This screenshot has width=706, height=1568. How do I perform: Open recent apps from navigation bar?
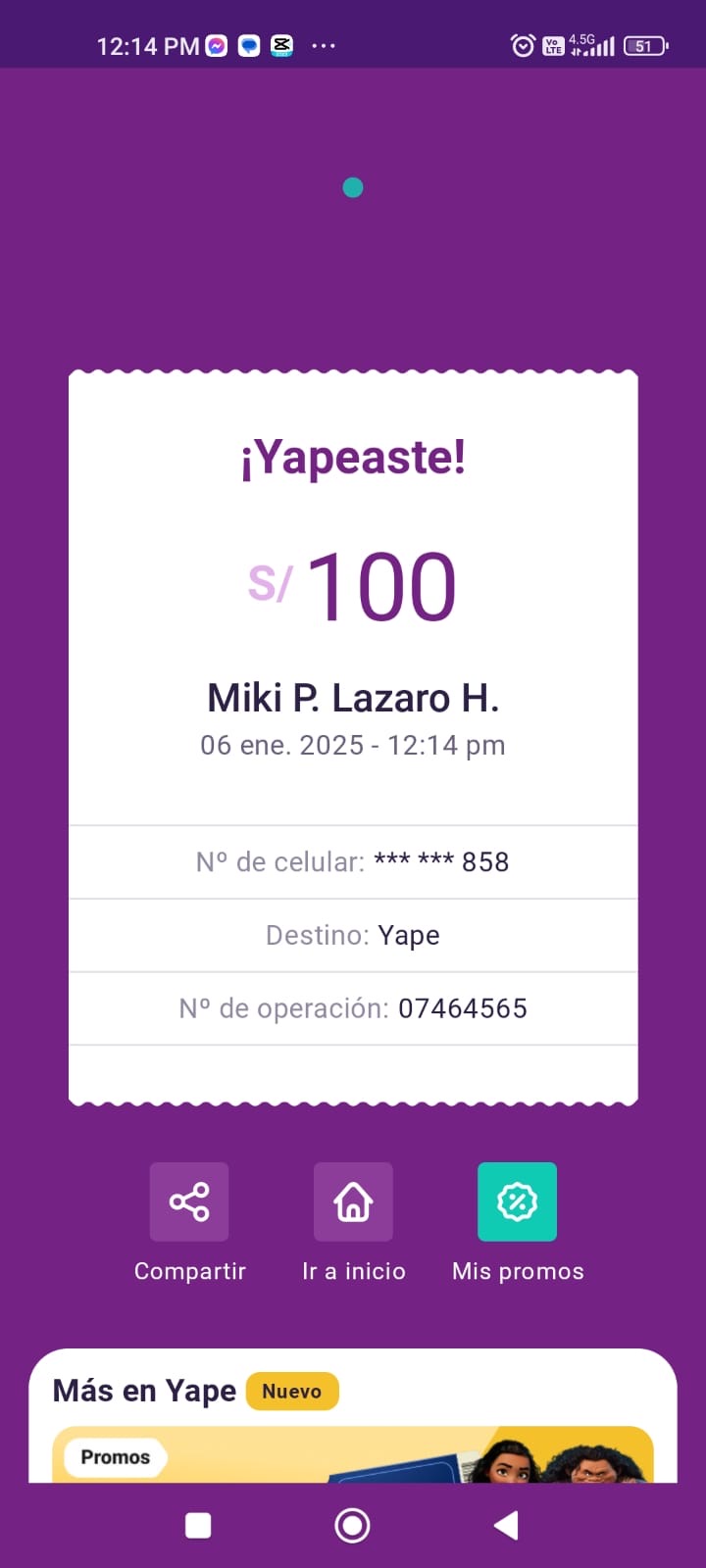[x=198, y=1525]
